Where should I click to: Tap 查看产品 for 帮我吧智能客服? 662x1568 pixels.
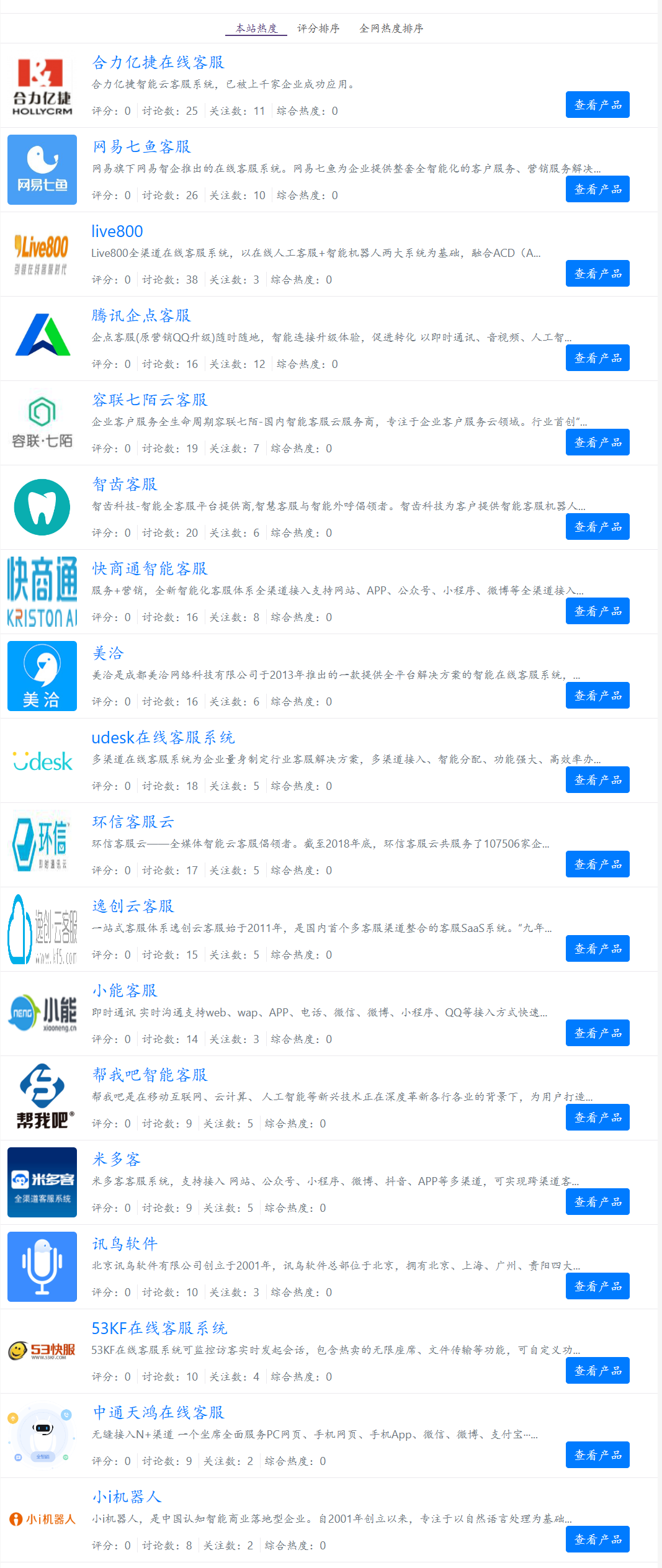point(597,1118)
